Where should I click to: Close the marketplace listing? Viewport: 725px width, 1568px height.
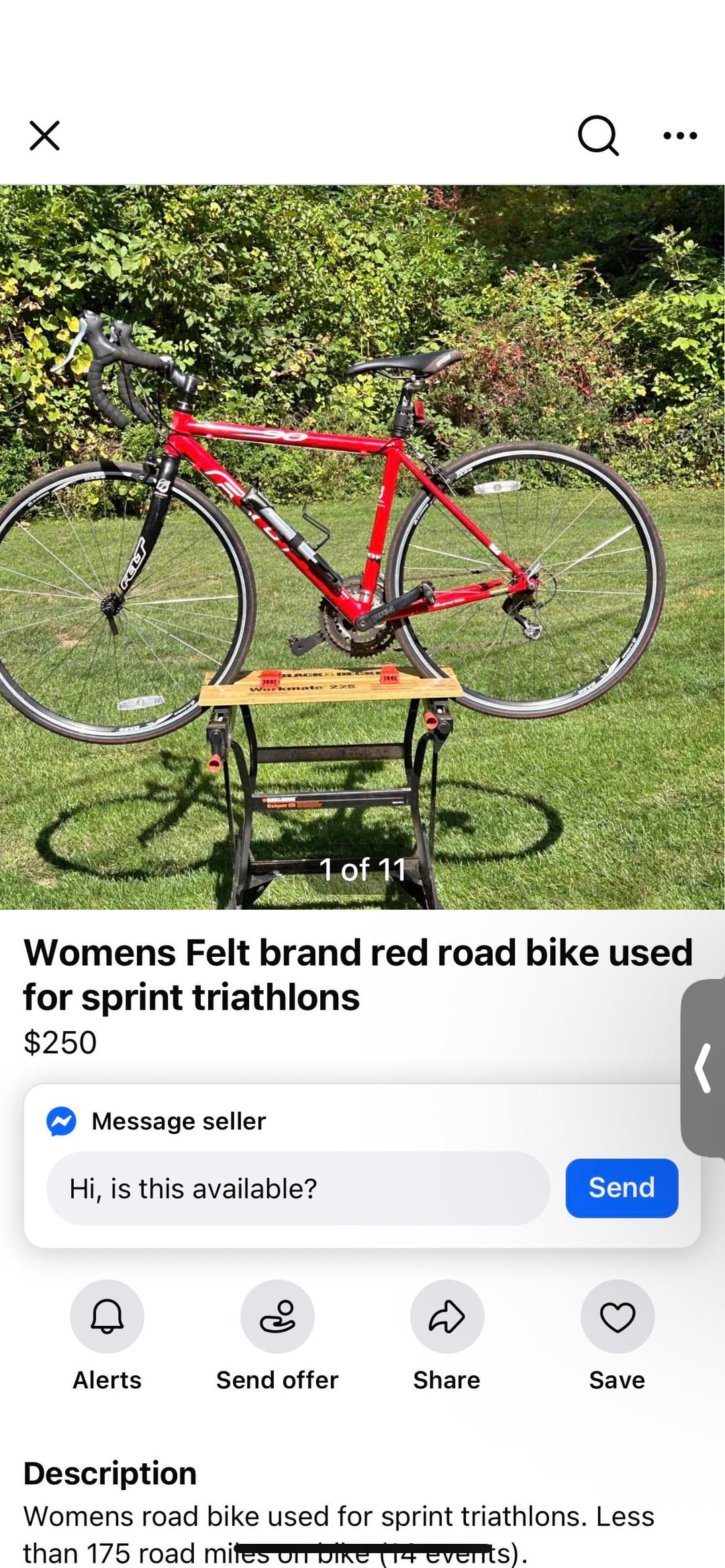pyautogui.click(x=45, y=136)
